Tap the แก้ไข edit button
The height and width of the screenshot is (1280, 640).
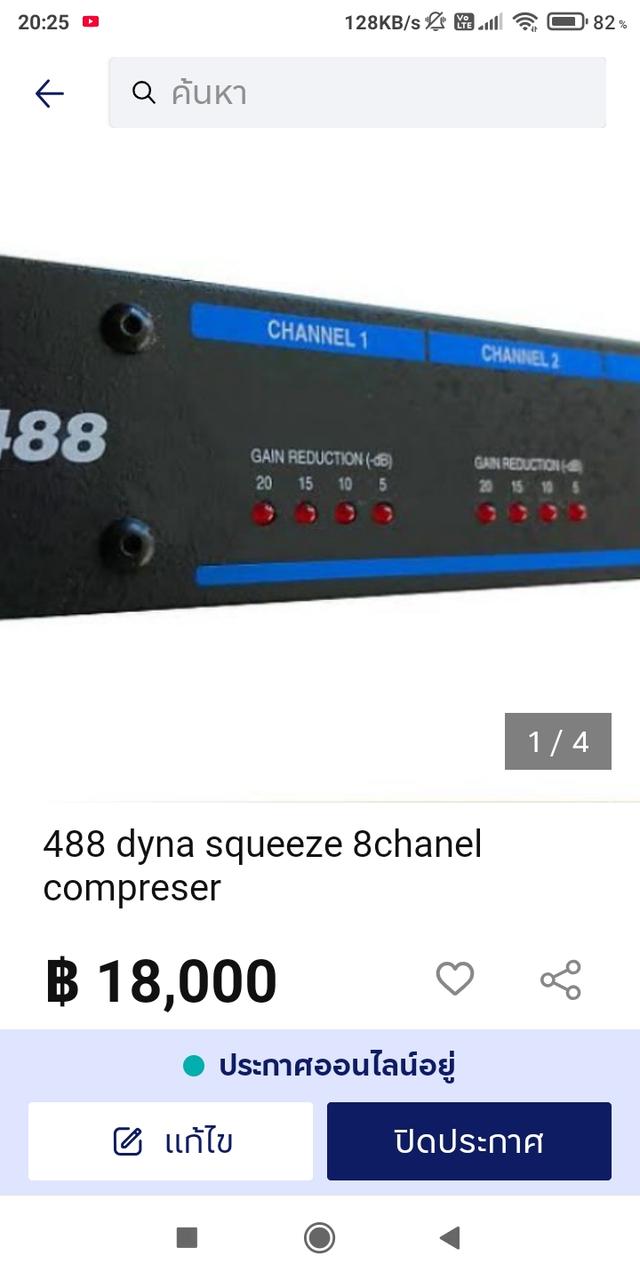170,1141
